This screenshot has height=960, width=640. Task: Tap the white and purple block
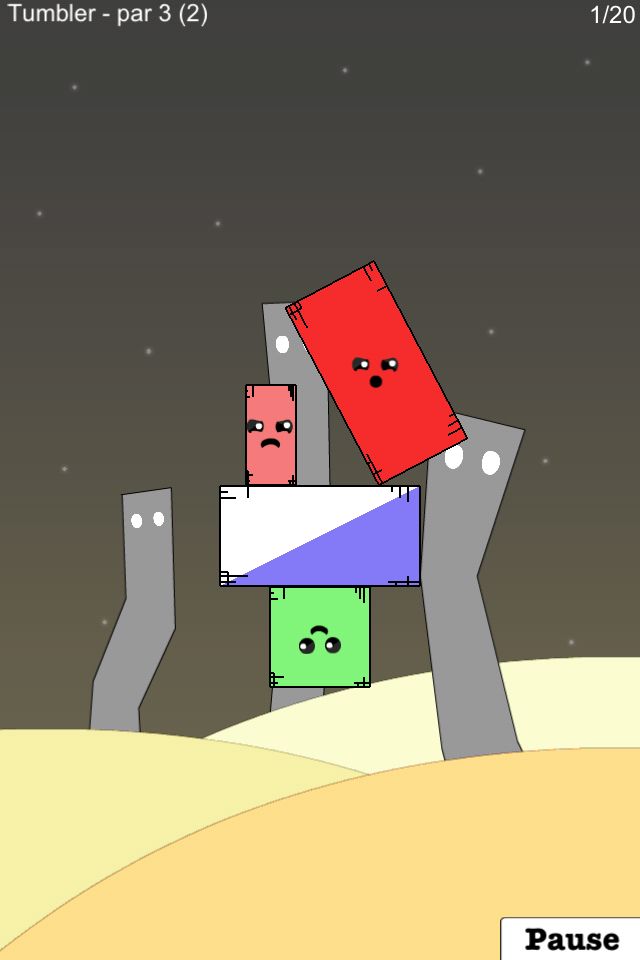coord(320,536)
